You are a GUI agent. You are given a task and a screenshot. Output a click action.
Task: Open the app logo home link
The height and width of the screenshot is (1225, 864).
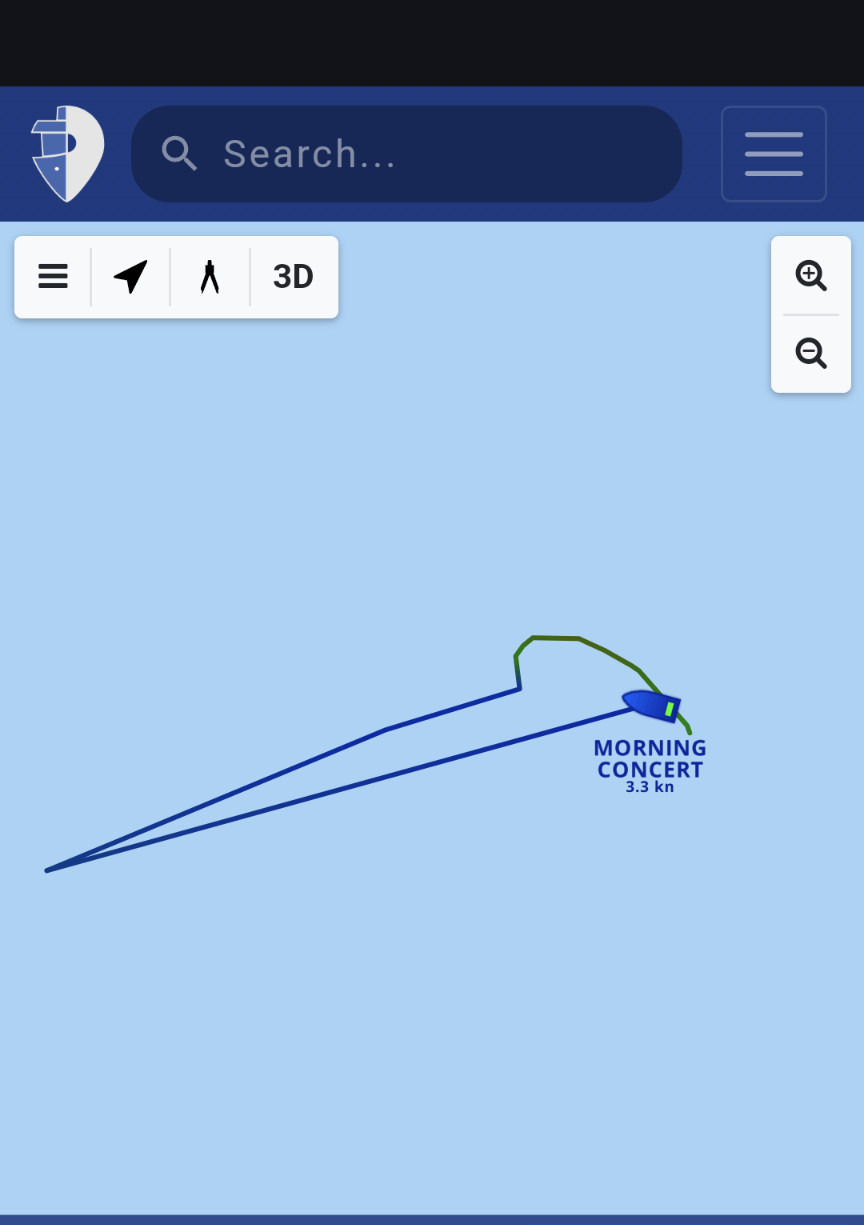[x=67, y=154]
